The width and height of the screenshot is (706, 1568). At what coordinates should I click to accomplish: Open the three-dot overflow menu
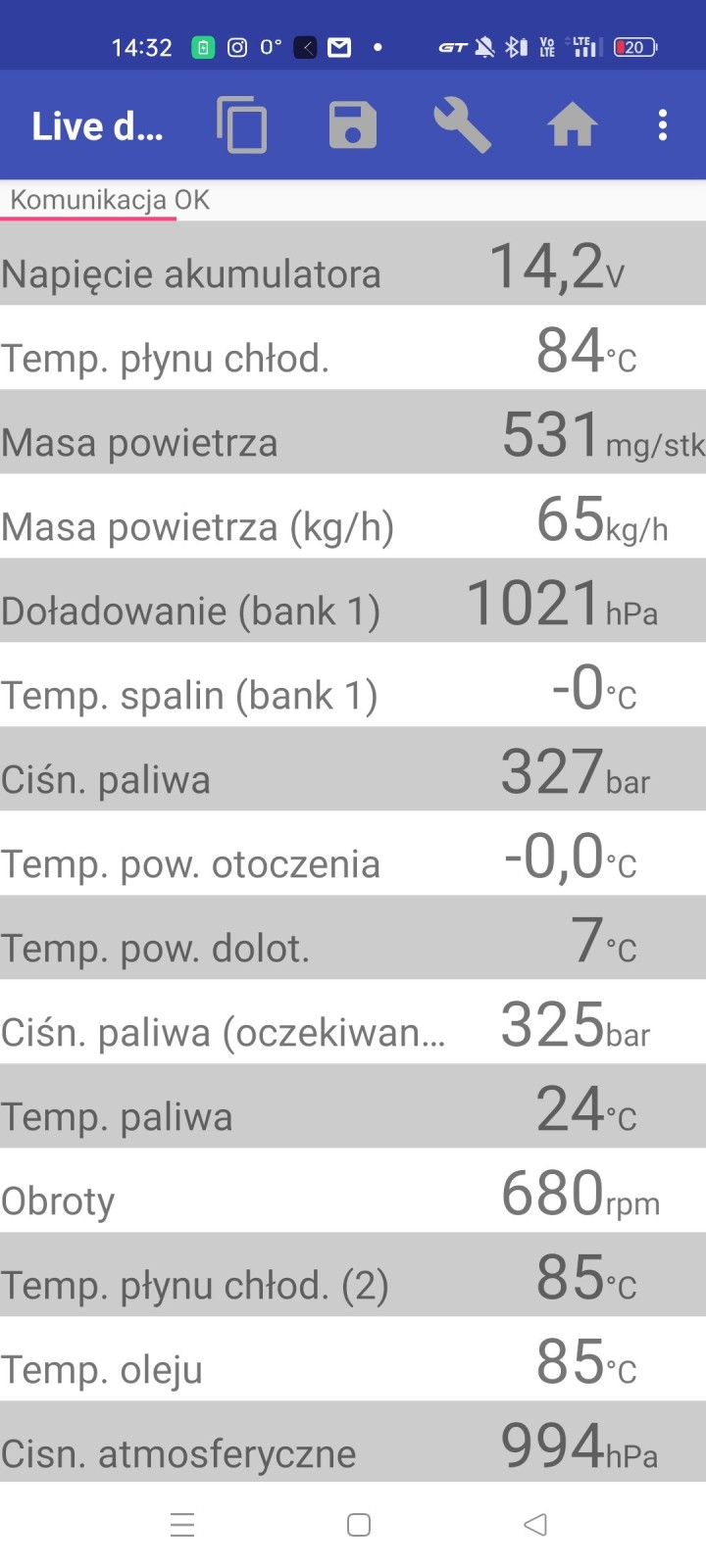tap(663, 124)
